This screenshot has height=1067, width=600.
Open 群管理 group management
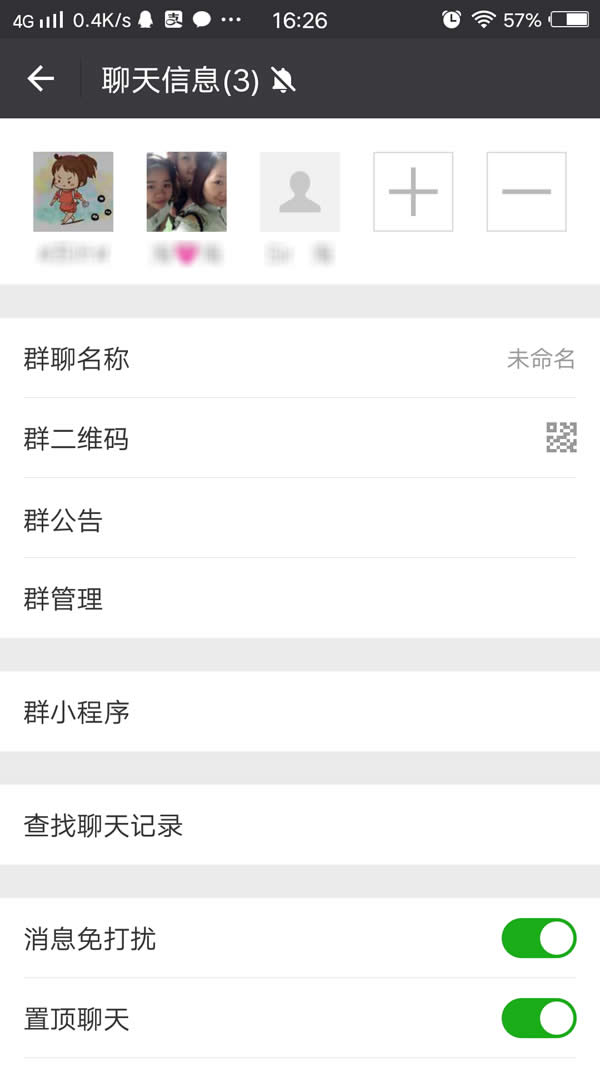click(x=300, y=599)
